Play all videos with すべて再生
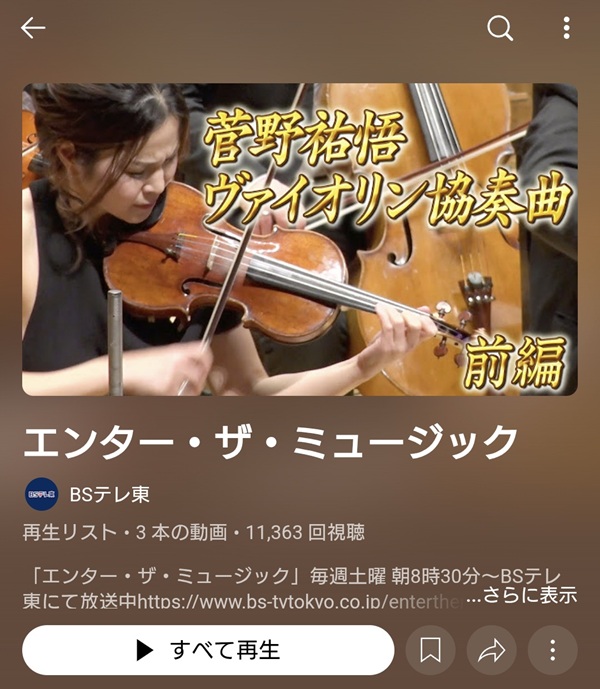The height and width of the screenshot is (689, 600). (208, 651)
